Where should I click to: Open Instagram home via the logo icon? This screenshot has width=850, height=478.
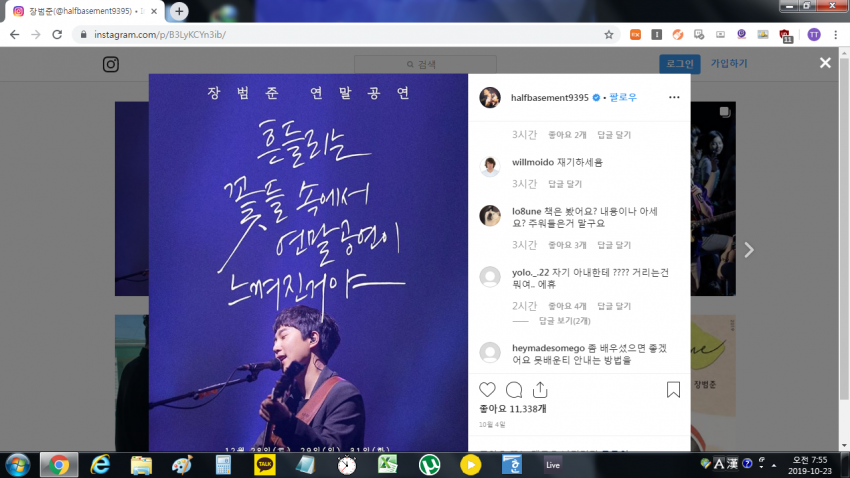click(x=112, y=64)
